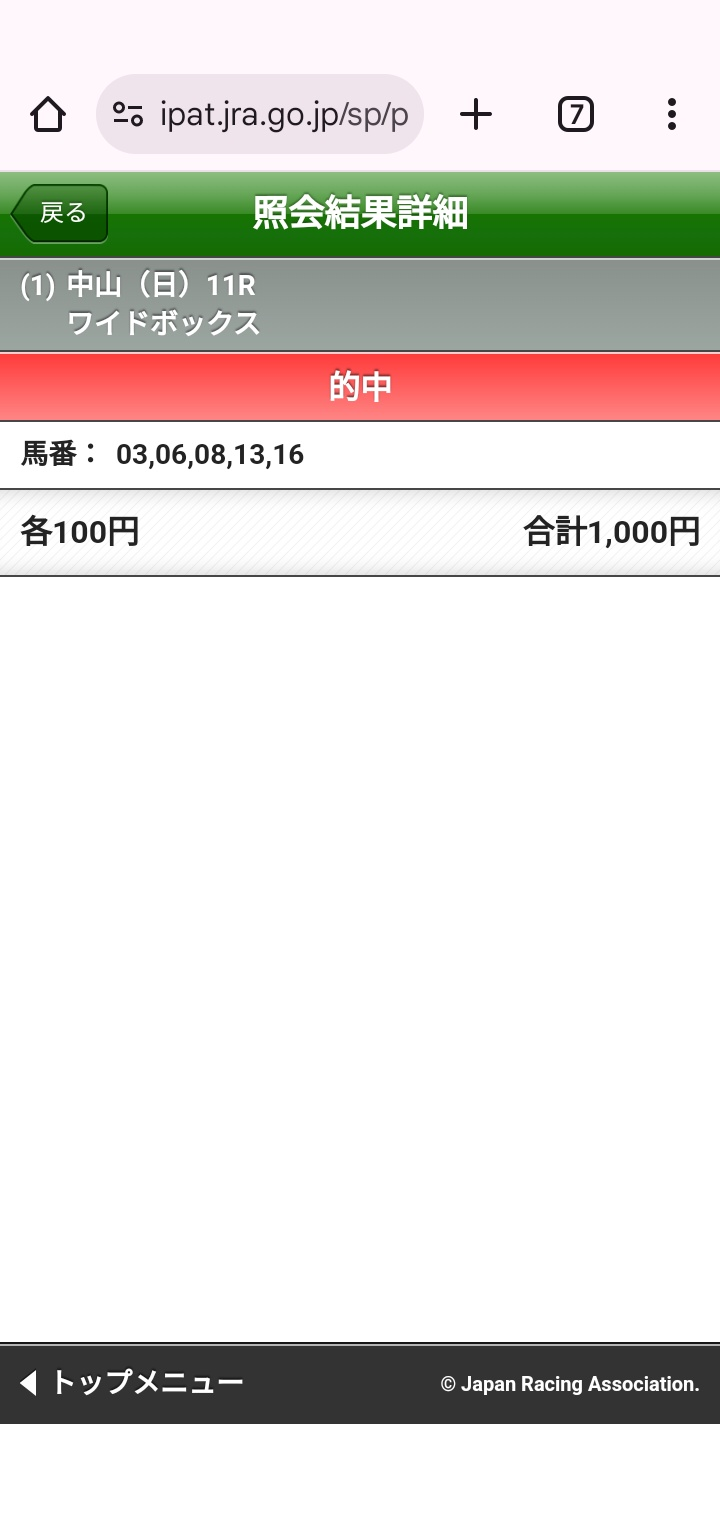This screenshot has width=720, height=1520.
Task: Go to トップメニュー
Action: [x=132, y=1383]
